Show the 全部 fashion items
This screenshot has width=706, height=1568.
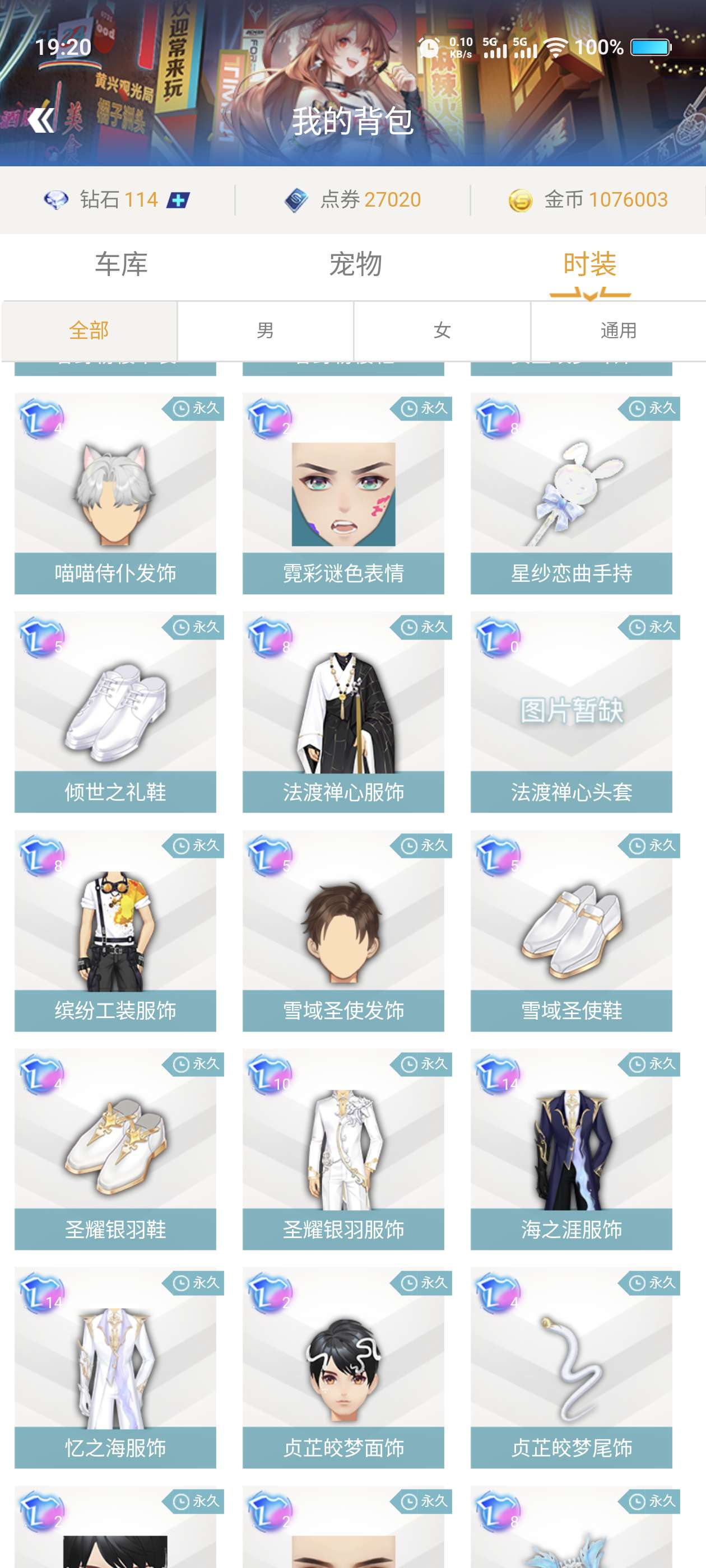89,330
